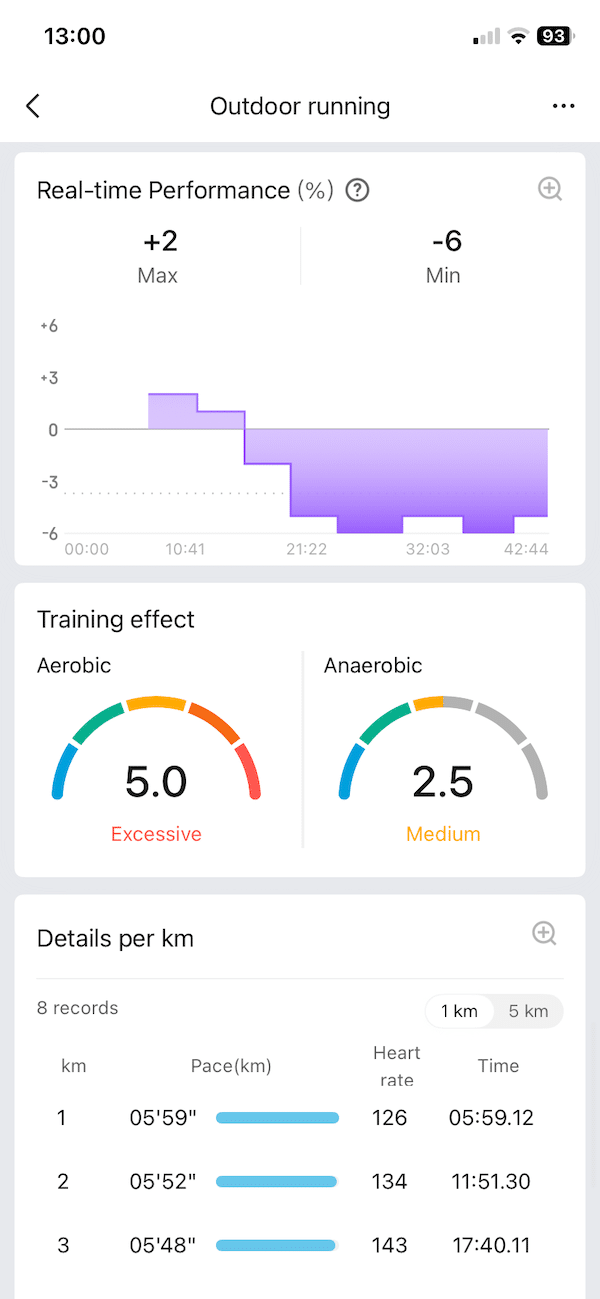
Task: Go back from Outdoor running
Action: pyautogui.click(x=33, y=106)
